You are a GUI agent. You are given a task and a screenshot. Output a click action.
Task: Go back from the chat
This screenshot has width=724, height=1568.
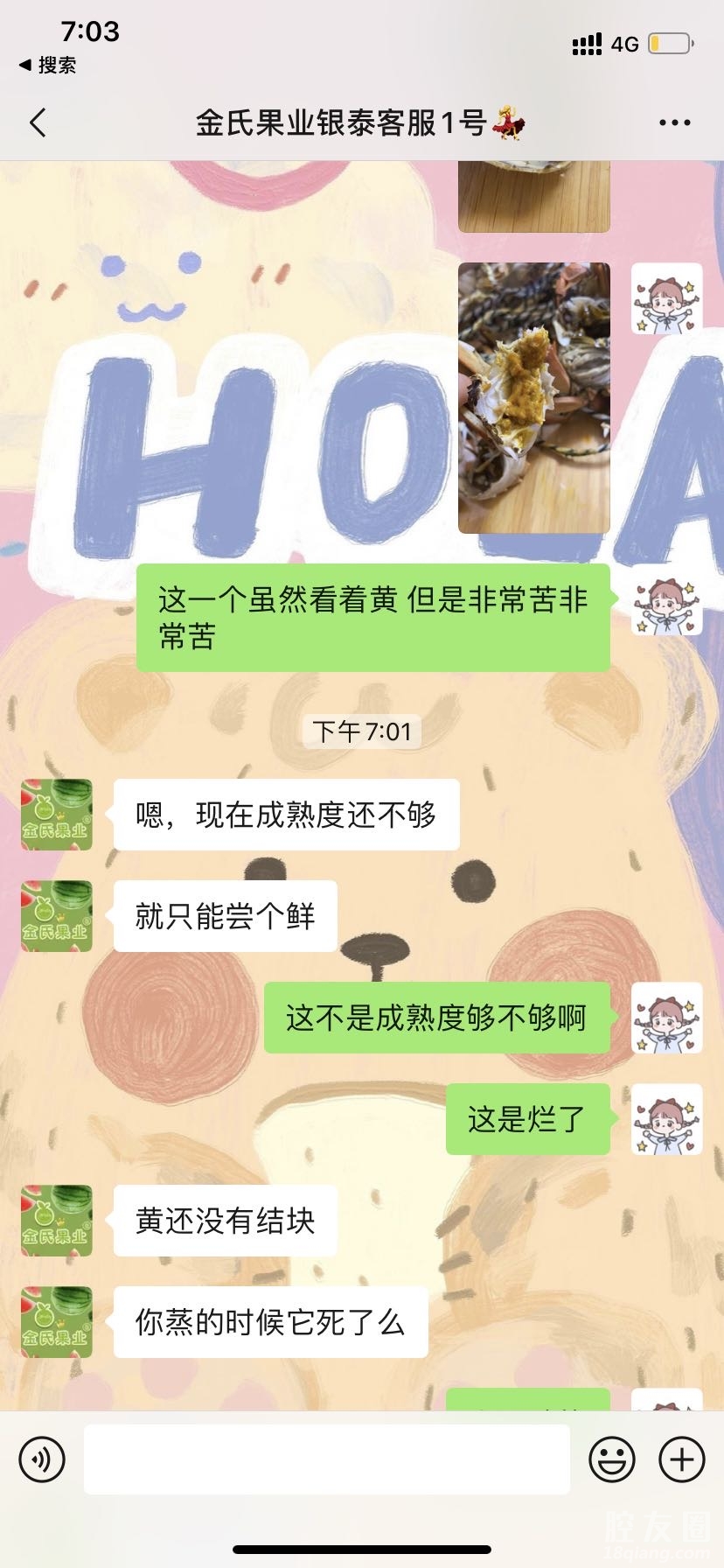tap(38, 122)
